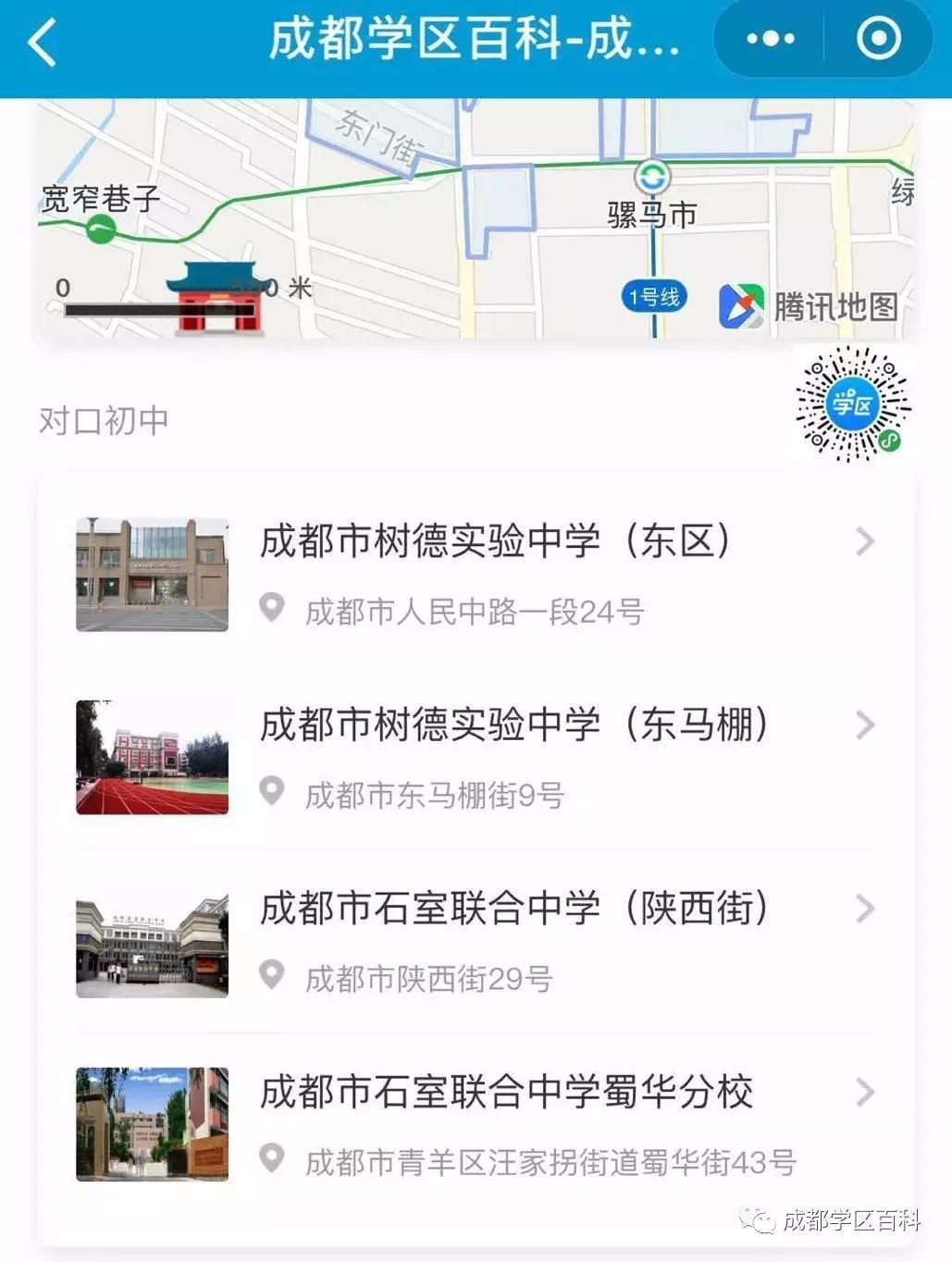The image size is (952, 1262).
Task: Open 成都市树德实验中学（东马棚）details
Action: coord(514,725)
